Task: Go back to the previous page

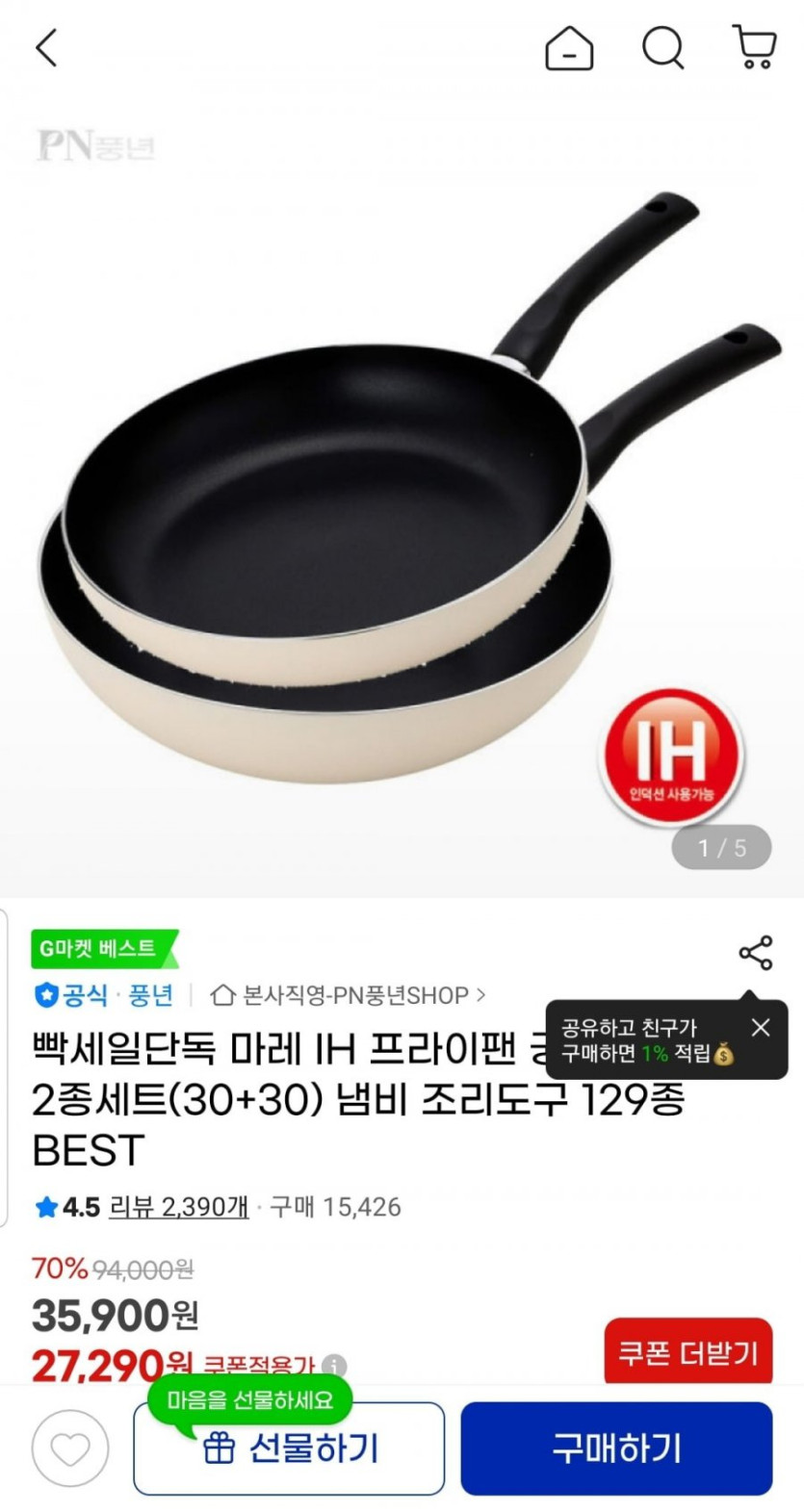Action: coord(46,48)
